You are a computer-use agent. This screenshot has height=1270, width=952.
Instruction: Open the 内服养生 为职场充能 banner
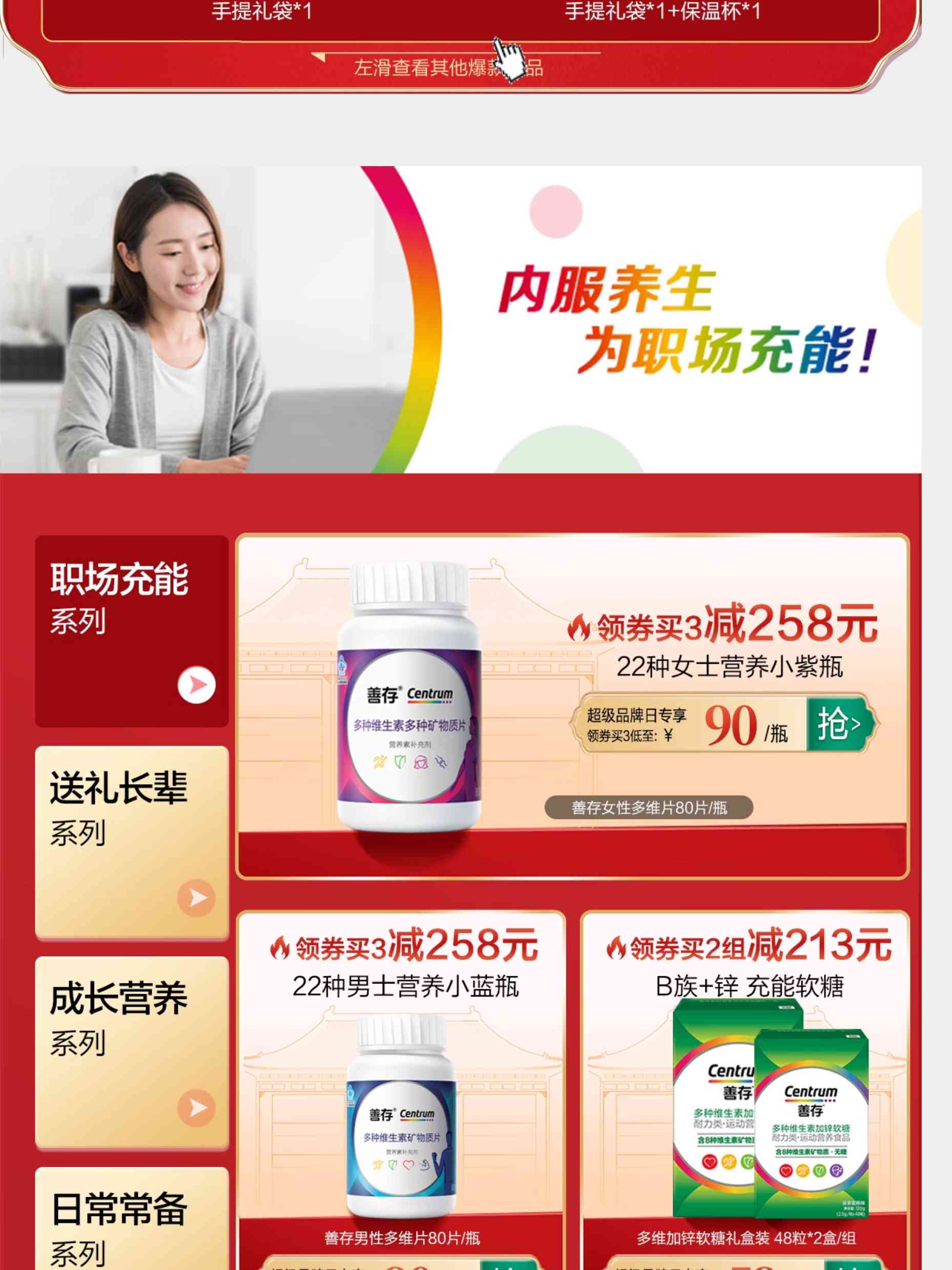tap(460, 319)
